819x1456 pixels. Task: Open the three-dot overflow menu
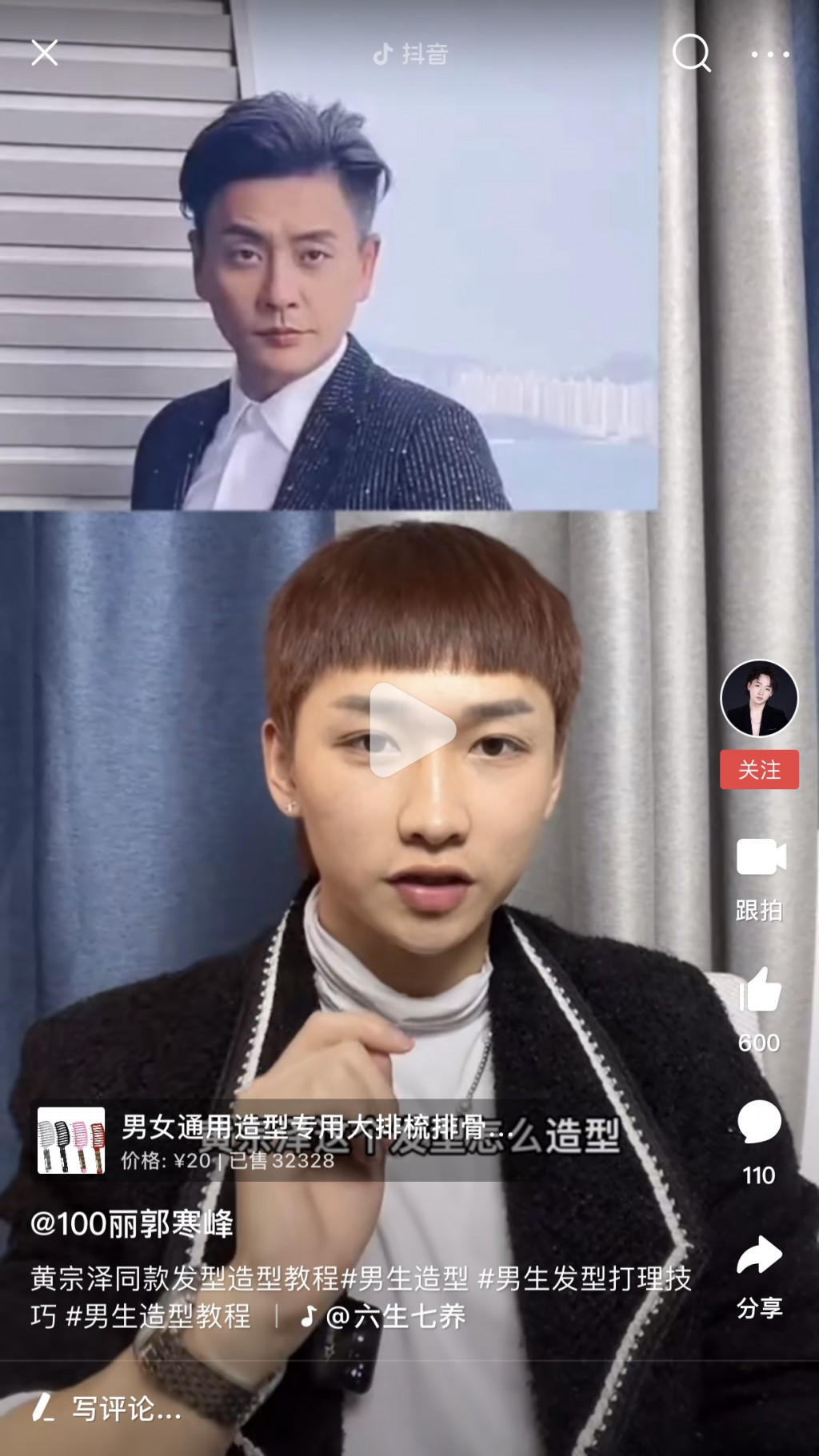[770, 54]
